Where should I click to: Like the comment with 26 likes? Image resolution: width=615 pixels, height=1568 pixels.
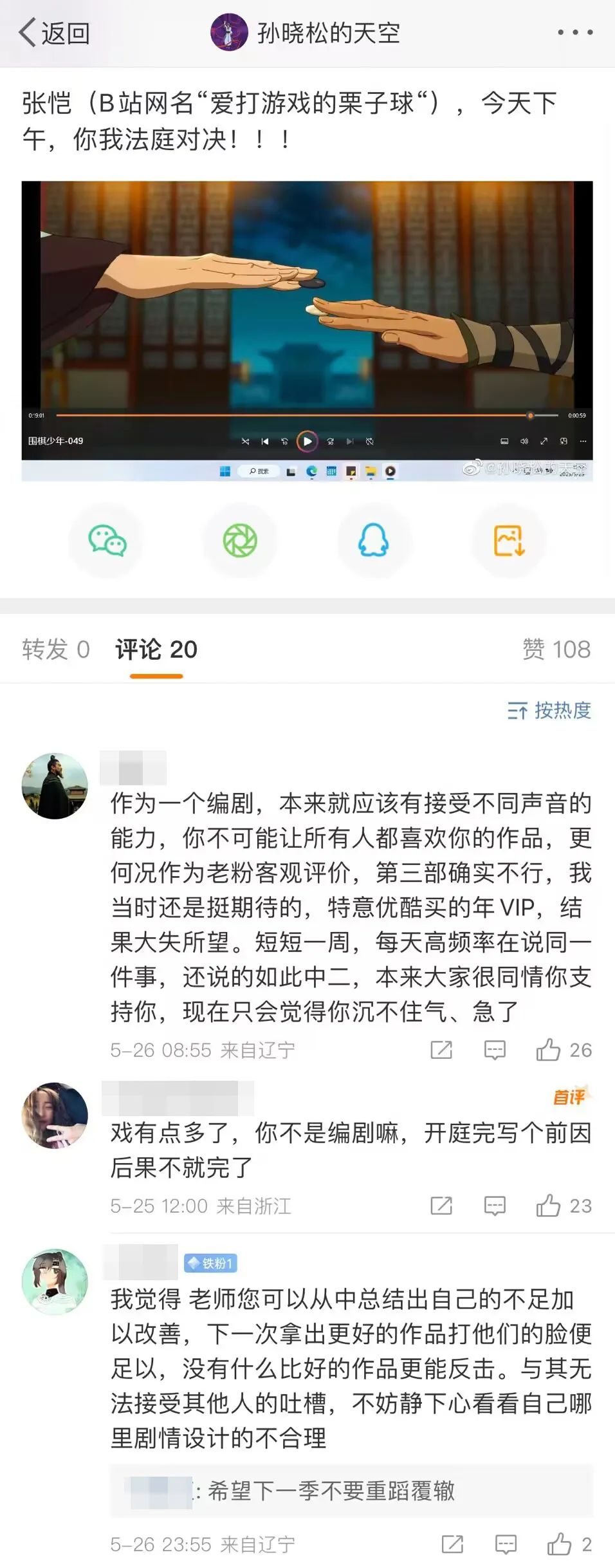click(549, 1050)
